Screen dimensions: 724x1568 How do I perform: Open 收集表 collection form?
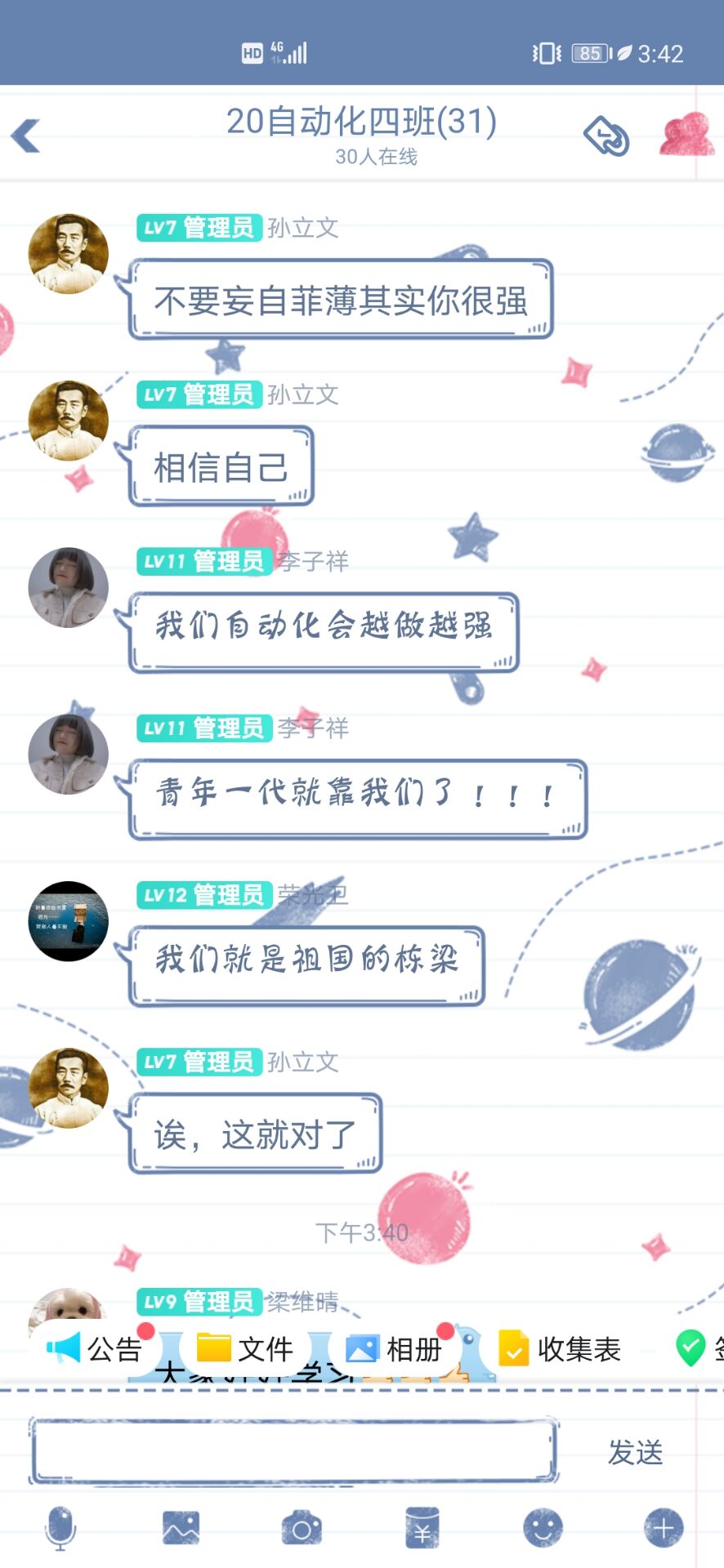point(561,1349)
